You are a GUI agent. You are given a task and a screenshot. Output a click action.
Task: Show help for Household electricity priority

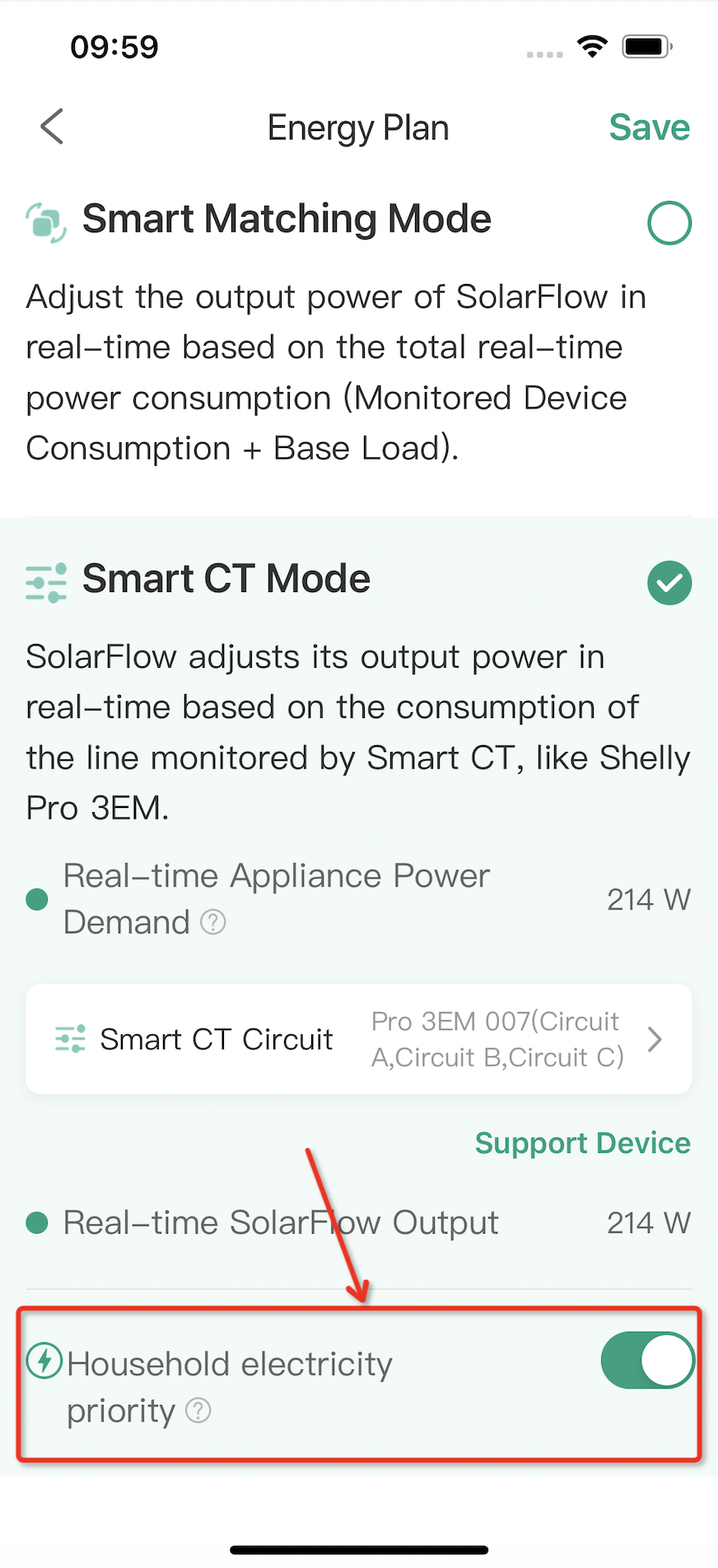pyautogui.click(x=198, y=1411)
